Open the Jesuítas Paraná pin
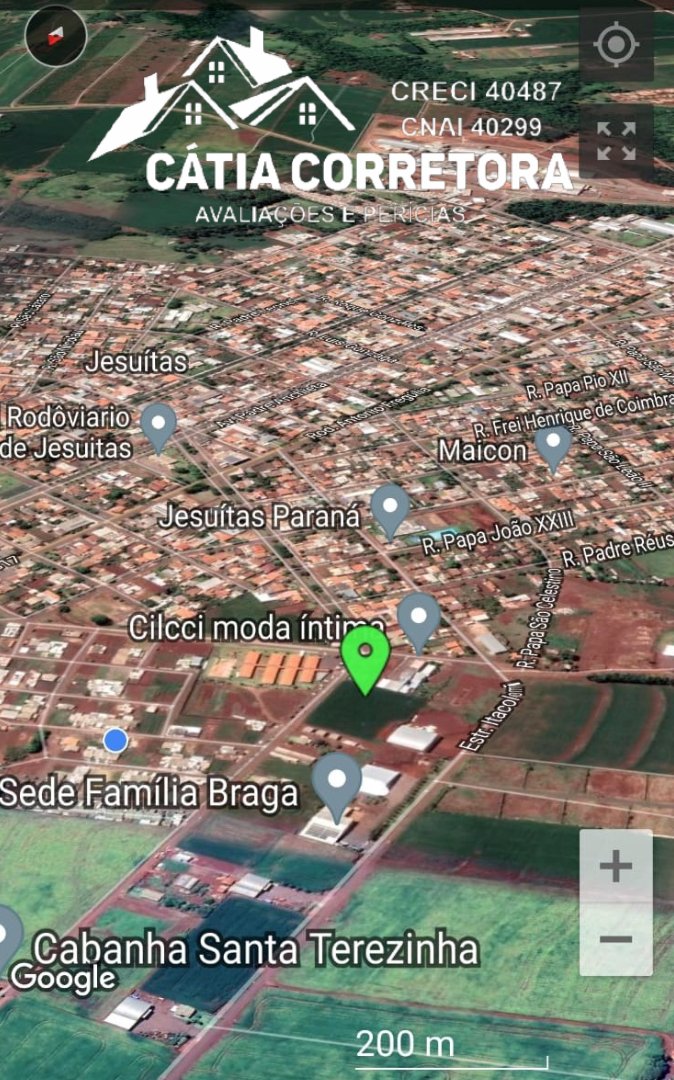Viewport: 674px width, 1080px height. pyautogui.click(x=390, y=511)
